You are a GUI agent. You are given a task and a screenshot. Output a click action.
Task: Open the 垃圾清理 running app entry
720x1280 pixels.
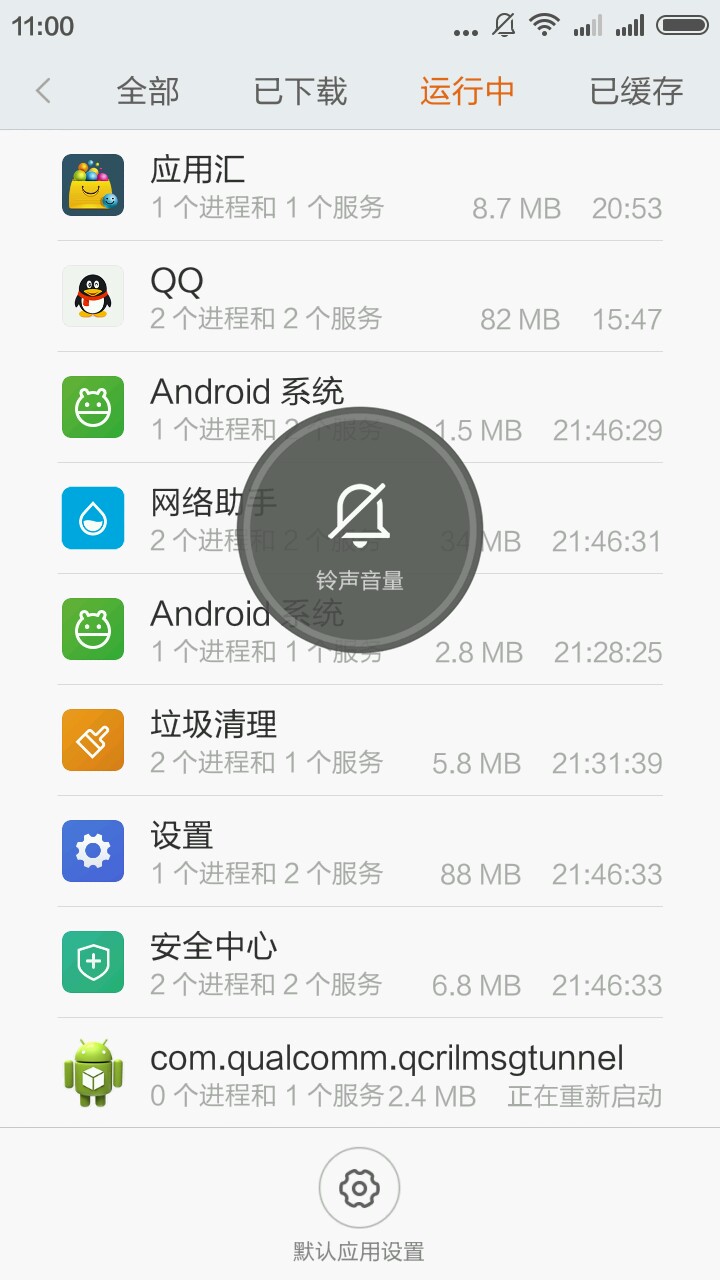tap(360, 741)
